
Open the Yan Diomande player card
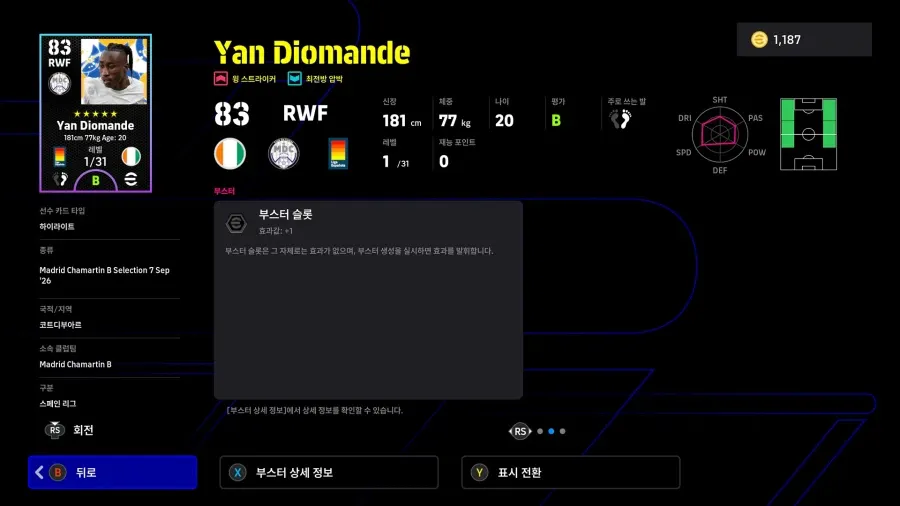tap(96, 113)
